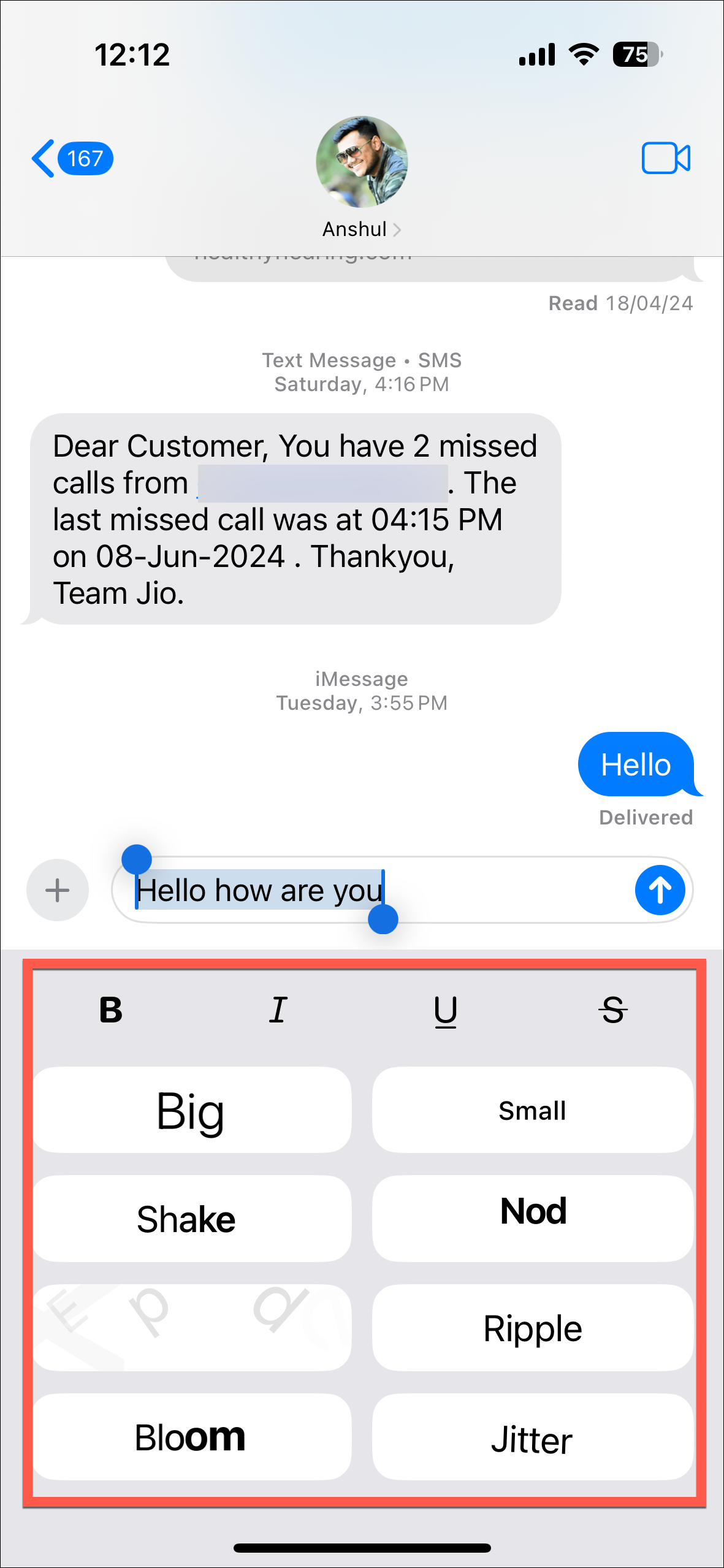Screen dimensions: 724x1568
Task: Send the message with the arrow button
Action: (660, 890)
